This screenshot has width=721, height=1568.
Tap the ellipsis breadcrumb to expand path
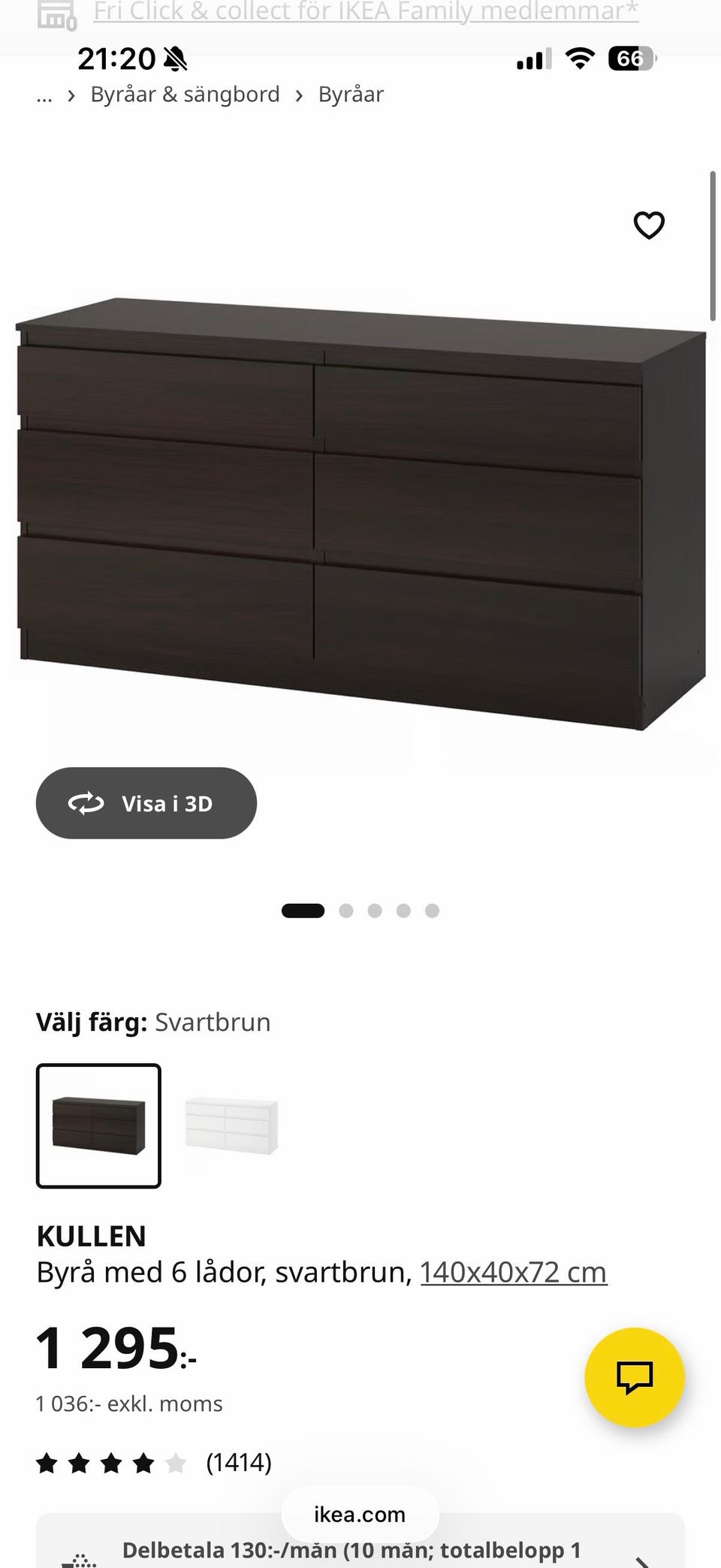tap(44, 93)
